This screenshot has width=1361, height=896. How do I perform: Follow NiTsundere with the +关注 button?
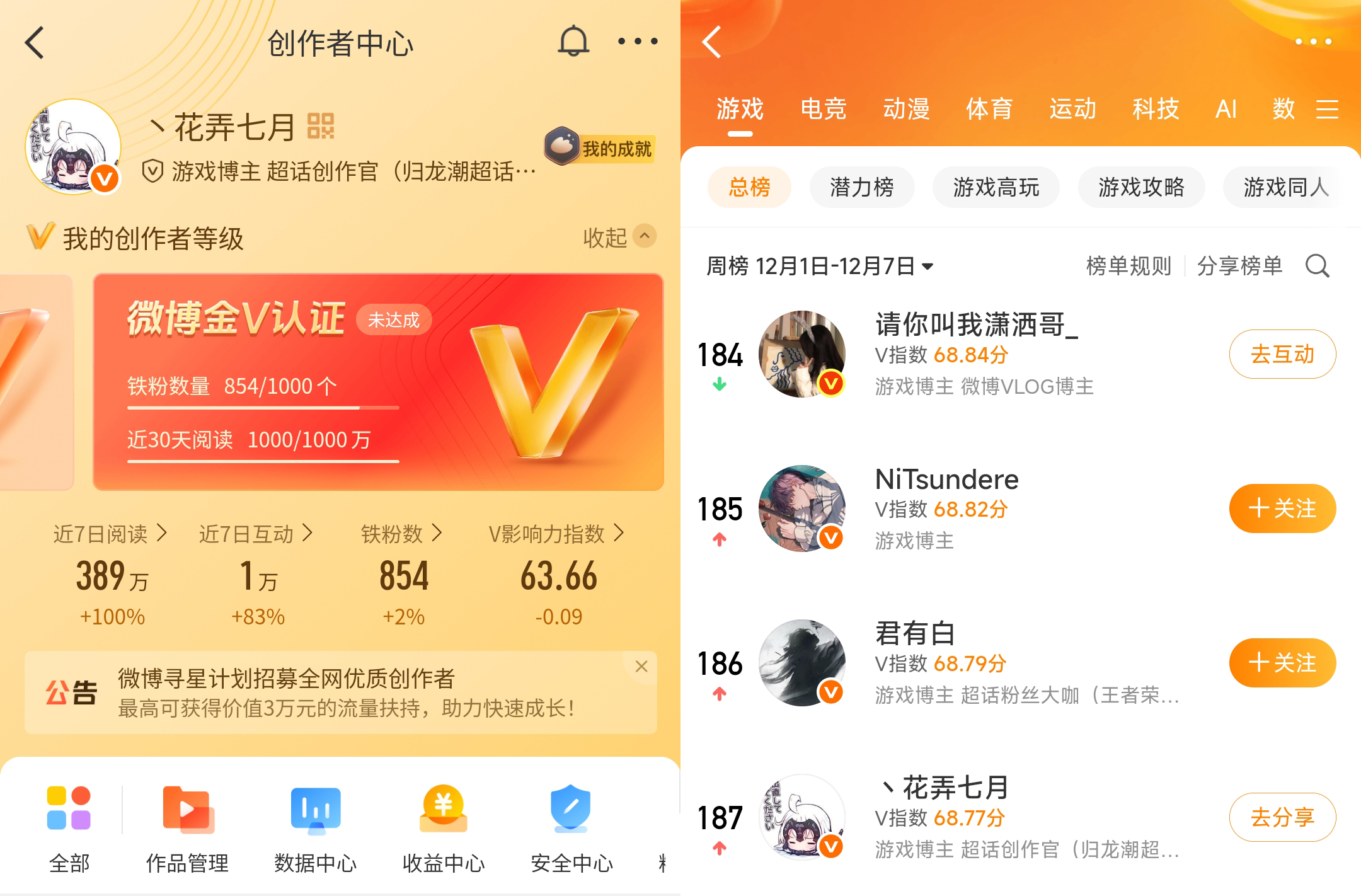coord(1282,508)
